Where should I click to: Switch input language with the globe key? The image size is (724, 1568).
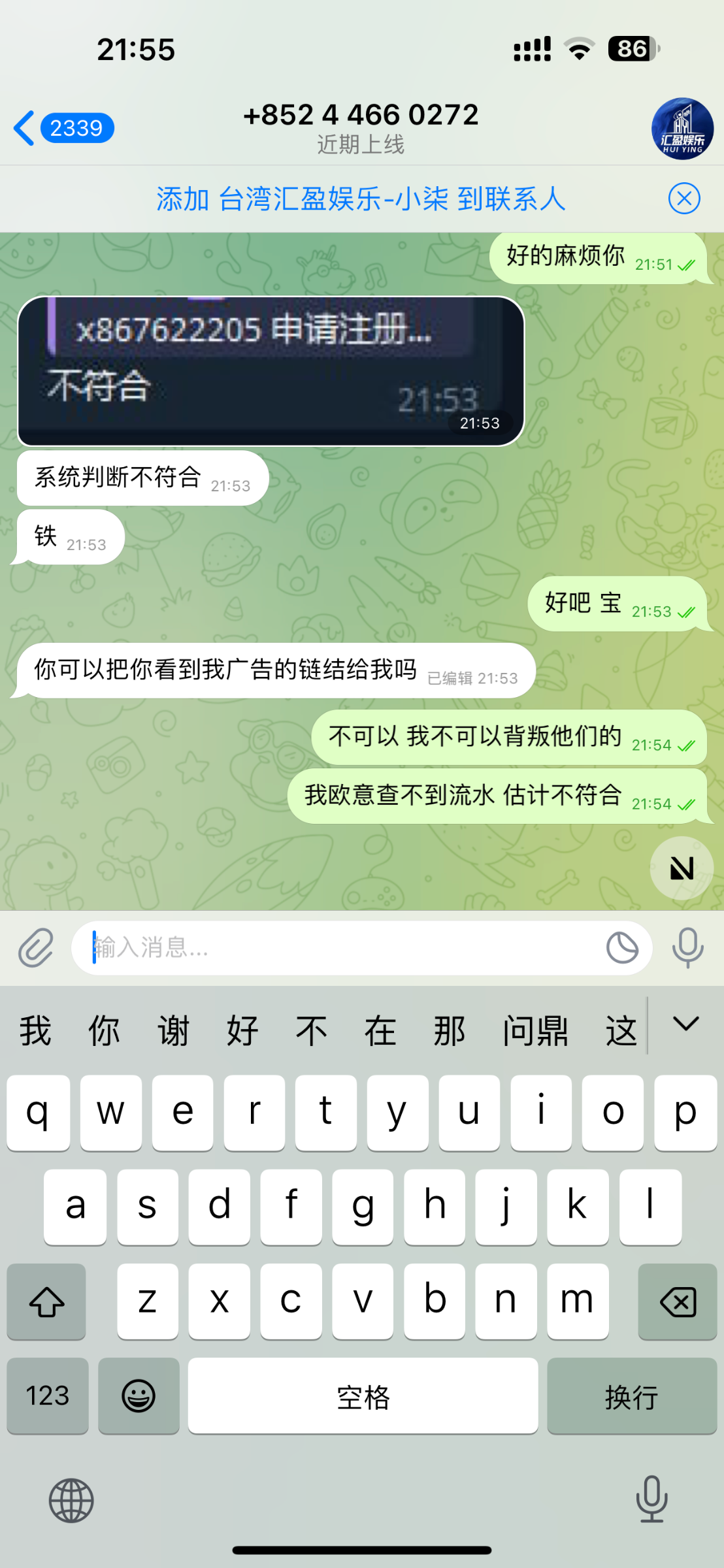coord(71,1501)
